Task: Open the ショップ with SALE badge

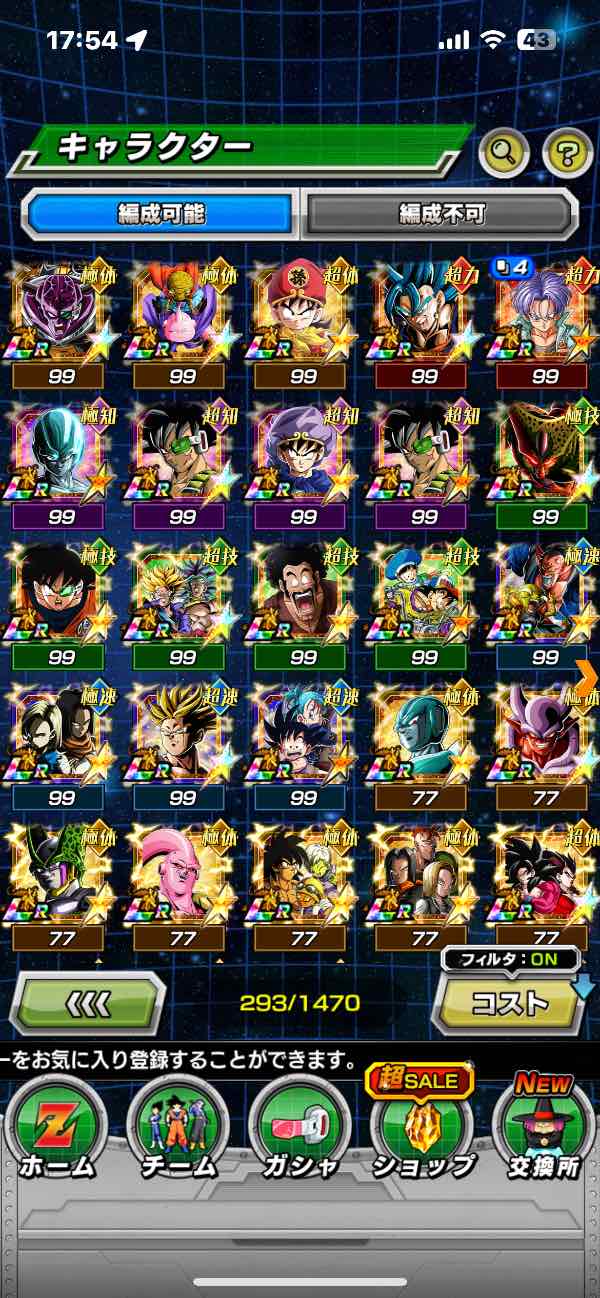Action: [x=422, y=1130]
